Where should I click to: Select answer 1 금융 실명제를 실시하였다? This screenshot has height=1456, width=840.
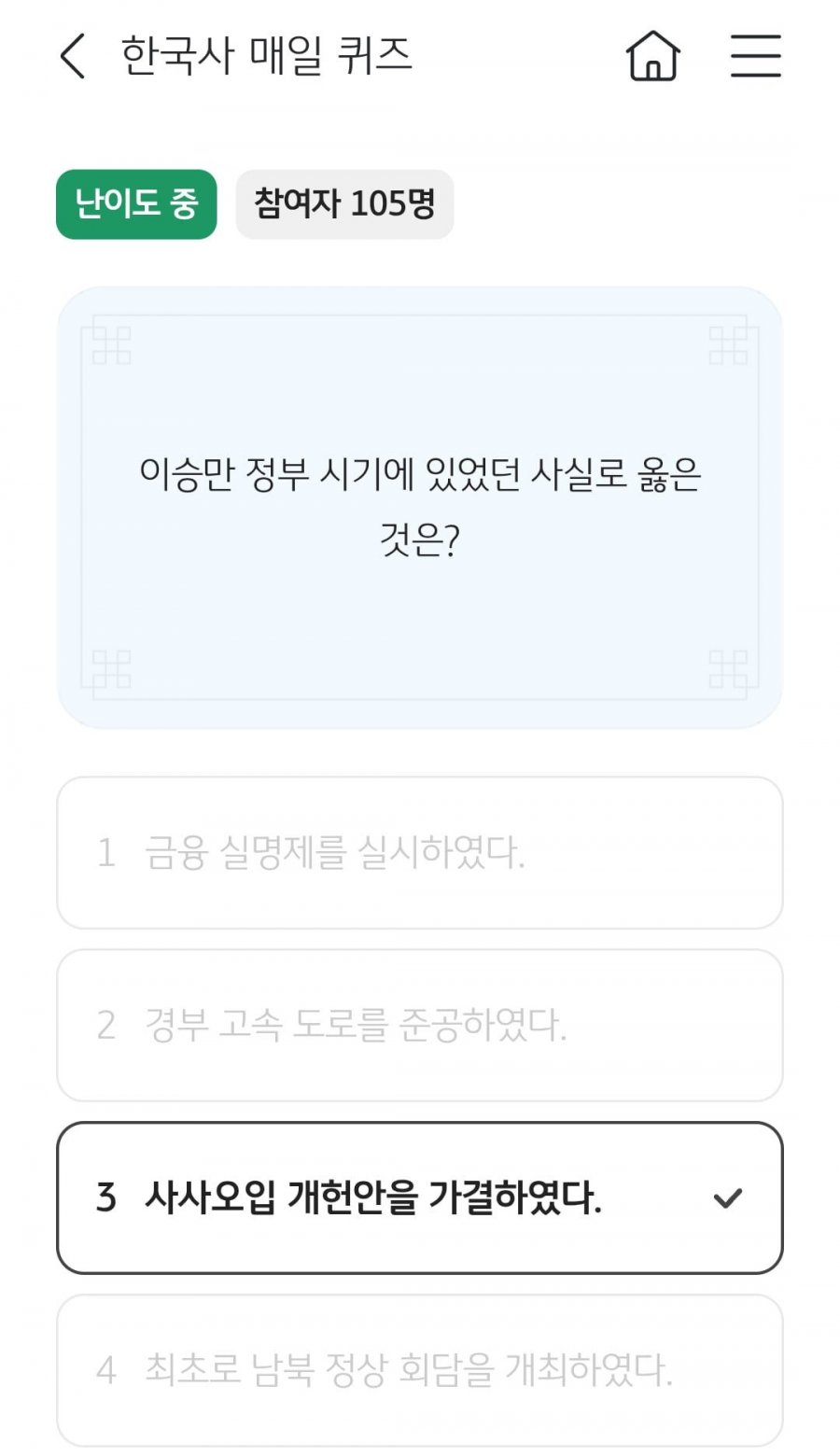419,852
